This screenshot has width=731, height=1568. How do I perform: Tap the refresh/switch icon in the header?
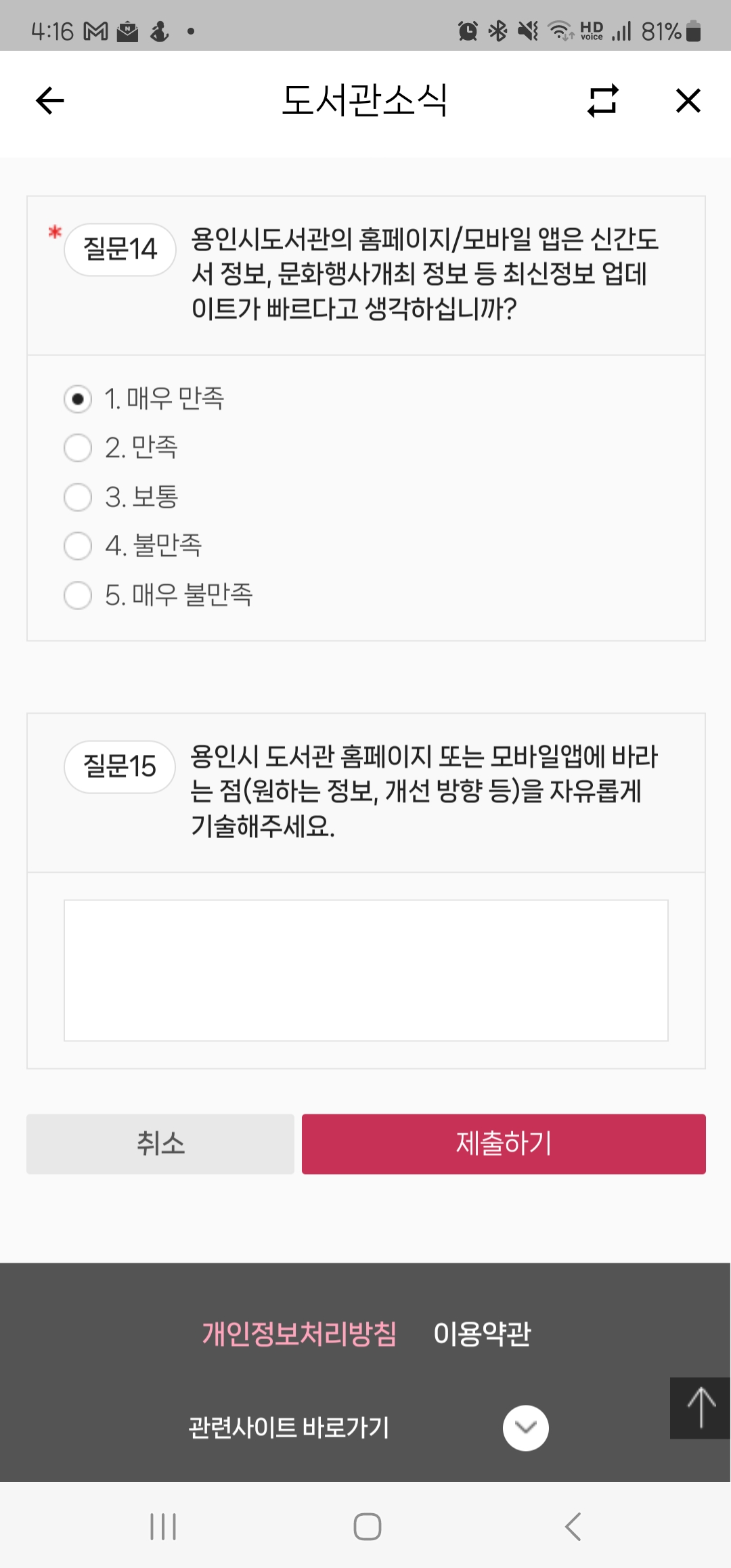(602, 101)
